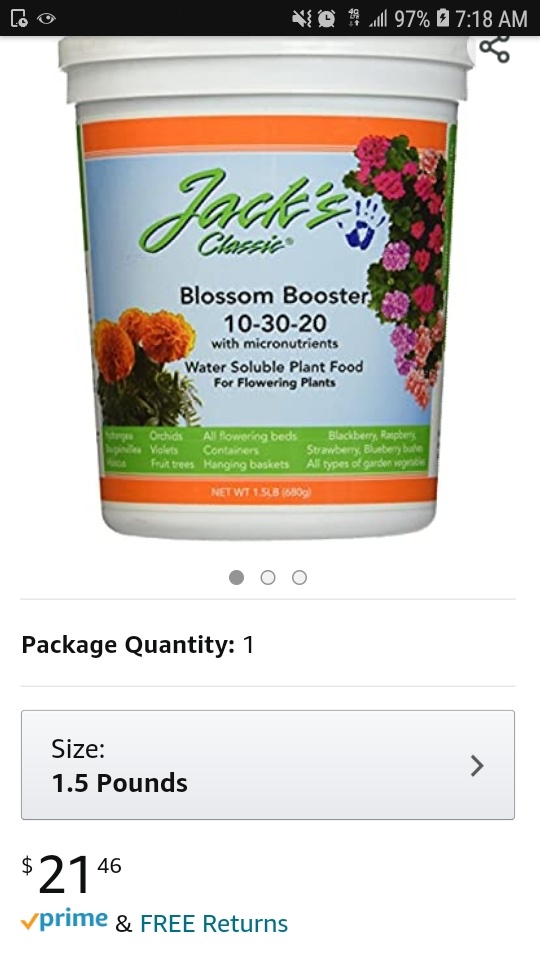Share this product listing

[494, 48]
